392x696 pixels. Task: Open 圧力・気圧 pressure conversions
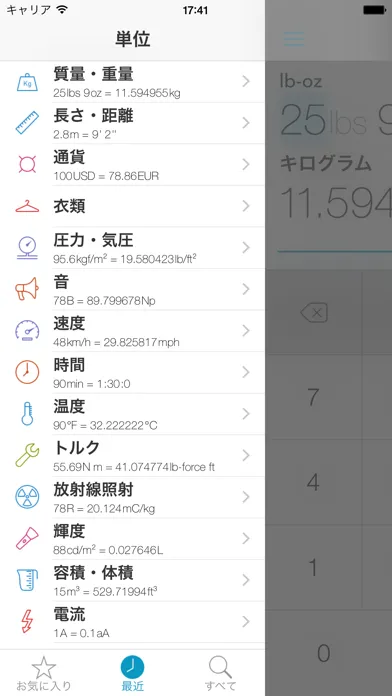[x=132, y=248]
